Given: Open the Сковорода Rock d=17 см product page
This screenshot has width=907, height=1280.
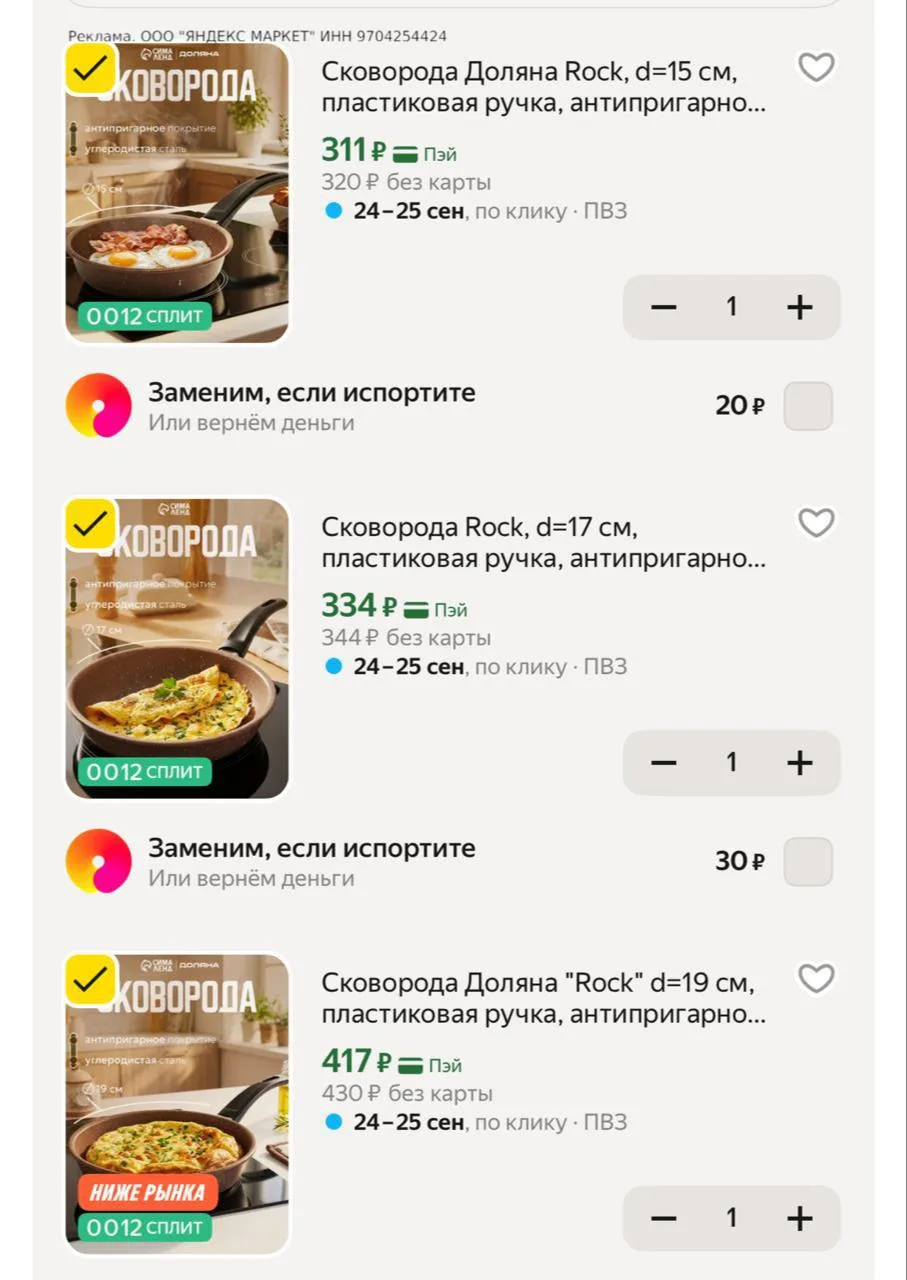Looking at the screenshot, I should (543, 543).
